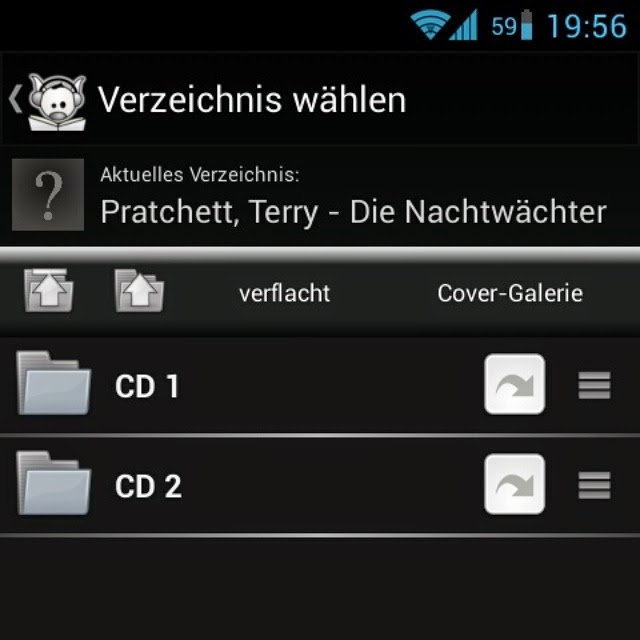Screen dimensions: 640x640
Task: Tap the current directory cover placeholder
Action: click(x=47, y=195)
